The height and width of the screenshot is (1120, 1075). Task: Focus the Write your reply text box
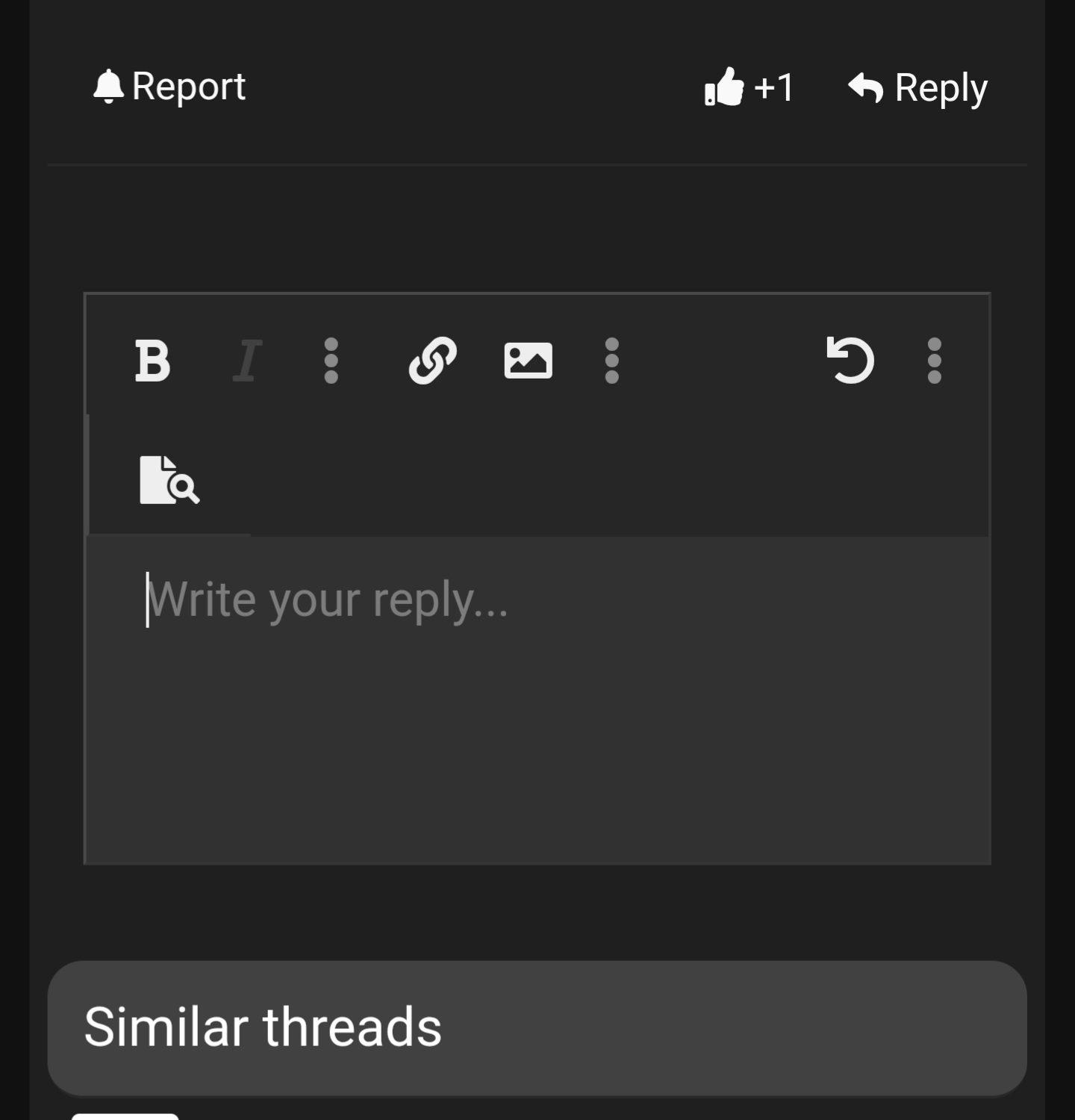click(x=538, y=700)
